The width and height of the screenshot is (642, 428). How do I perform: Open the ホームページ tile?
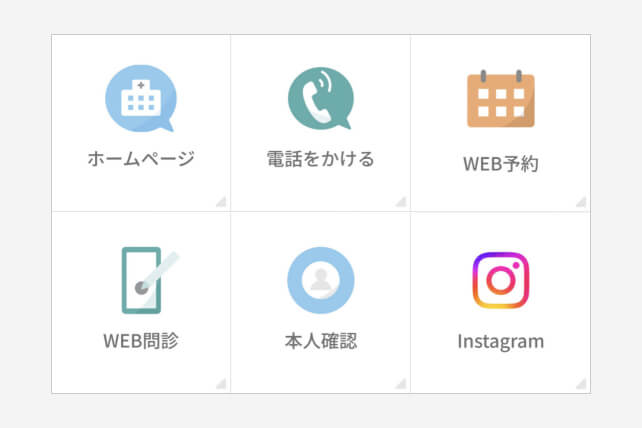pyautogui.click(x=140, y=123)
